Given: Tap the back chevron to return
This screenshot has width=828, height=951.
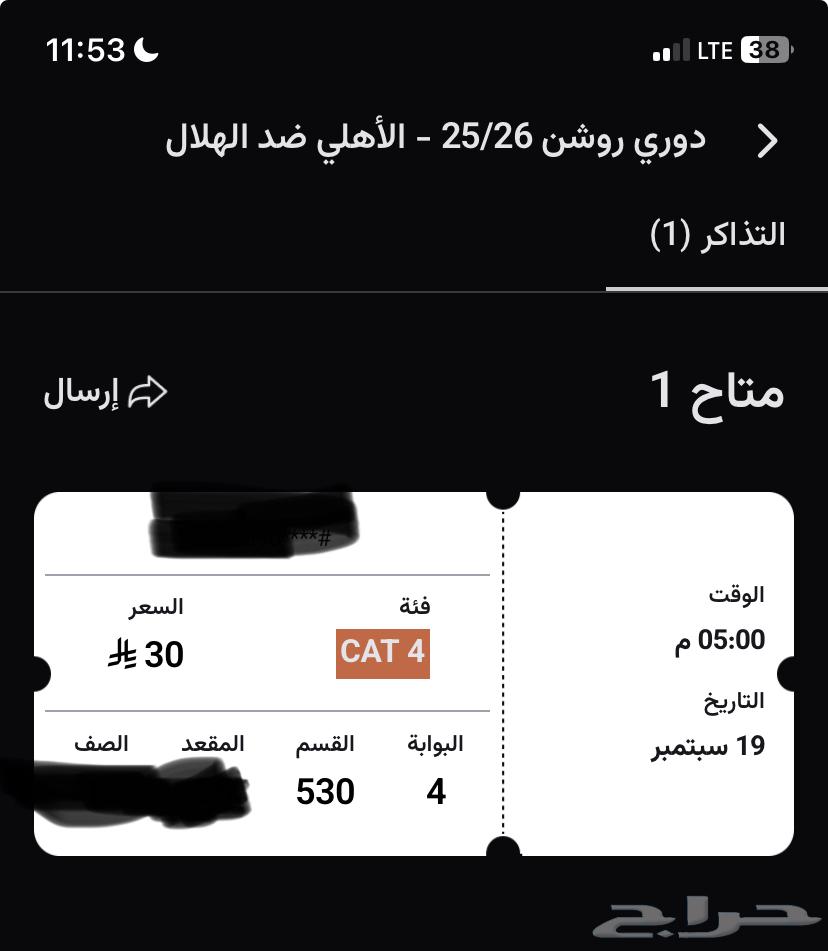Looking at the screenshot, I should pyautogui.click(x=769, y=140).
